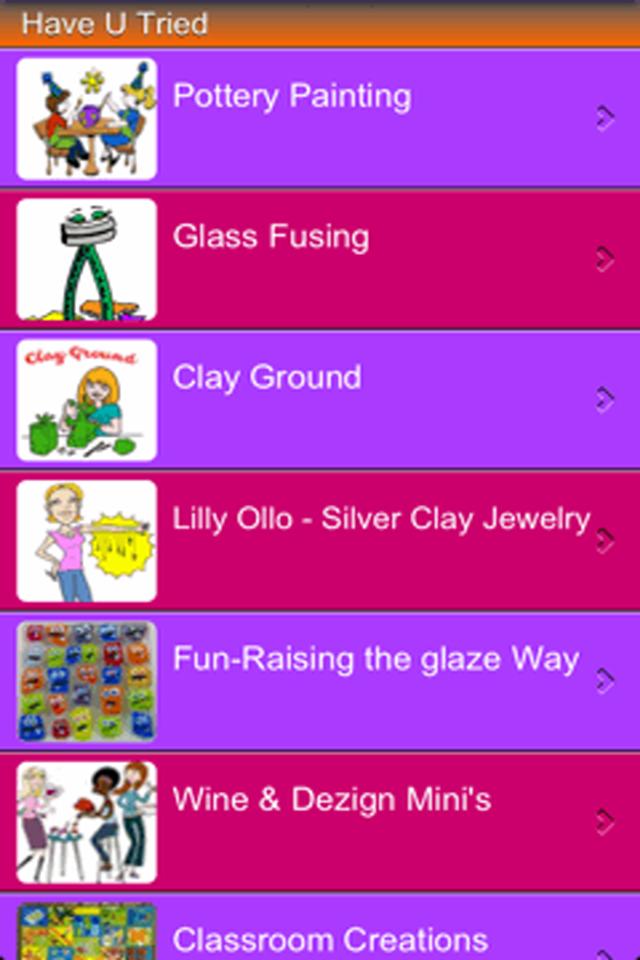The width and height of the screenshot is (640, 960).
Task: Open the Pottery Painting row
Action: point(320,118)
